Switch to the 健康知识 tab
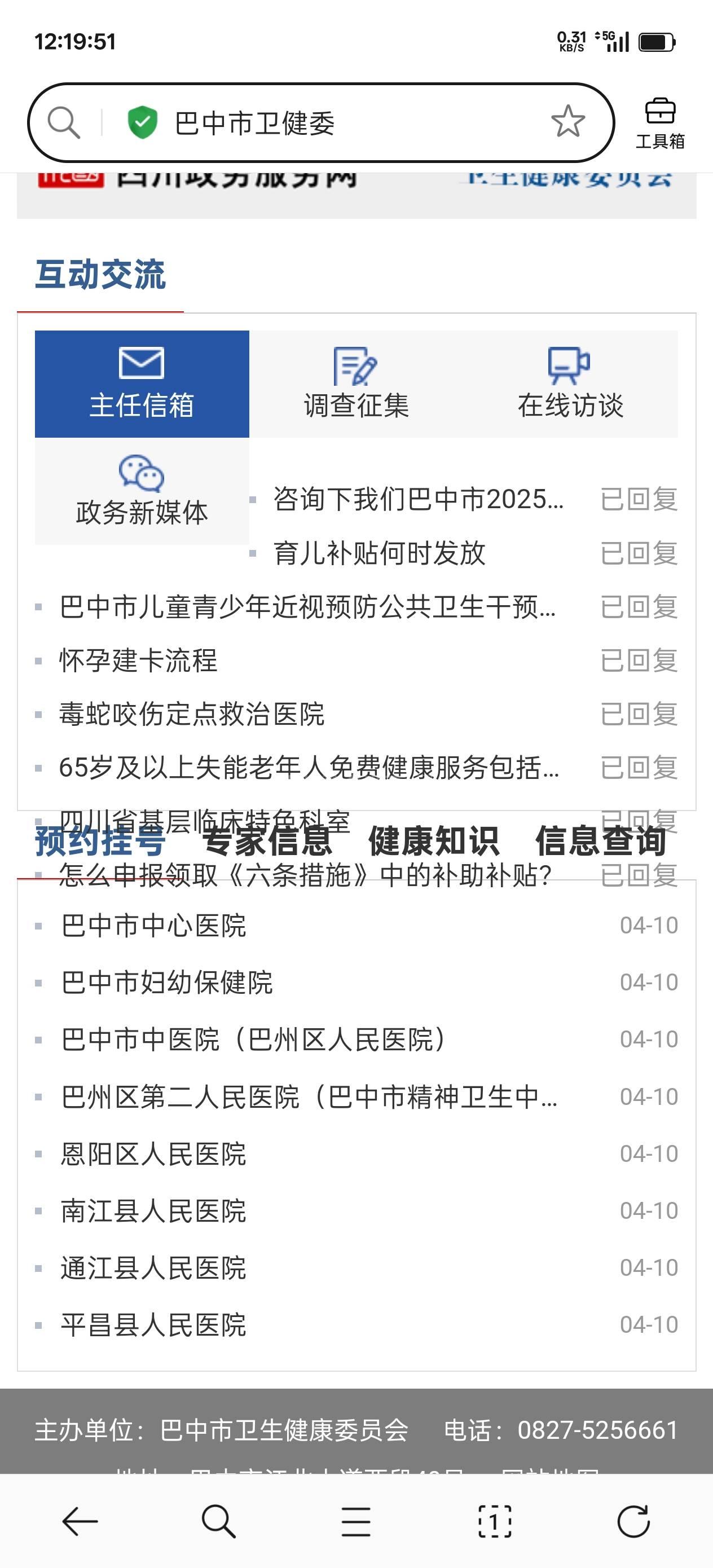This screenshot has height=1568, width=713. pyautogui.click(x=434, y=841)
